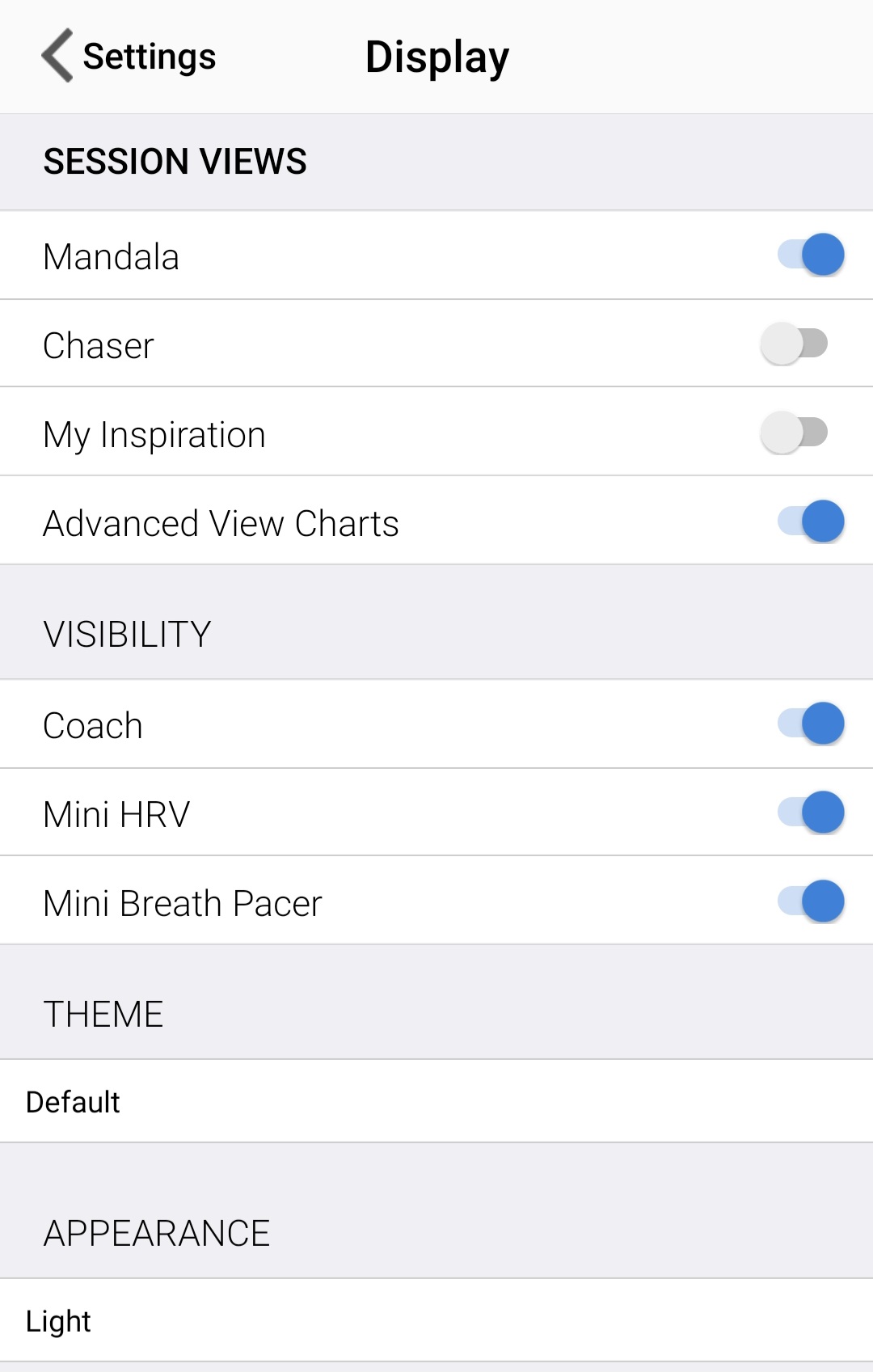Viewport: 873px width, 1372px height.
Task: Turn on My Inspiration view
Action: 794,433
